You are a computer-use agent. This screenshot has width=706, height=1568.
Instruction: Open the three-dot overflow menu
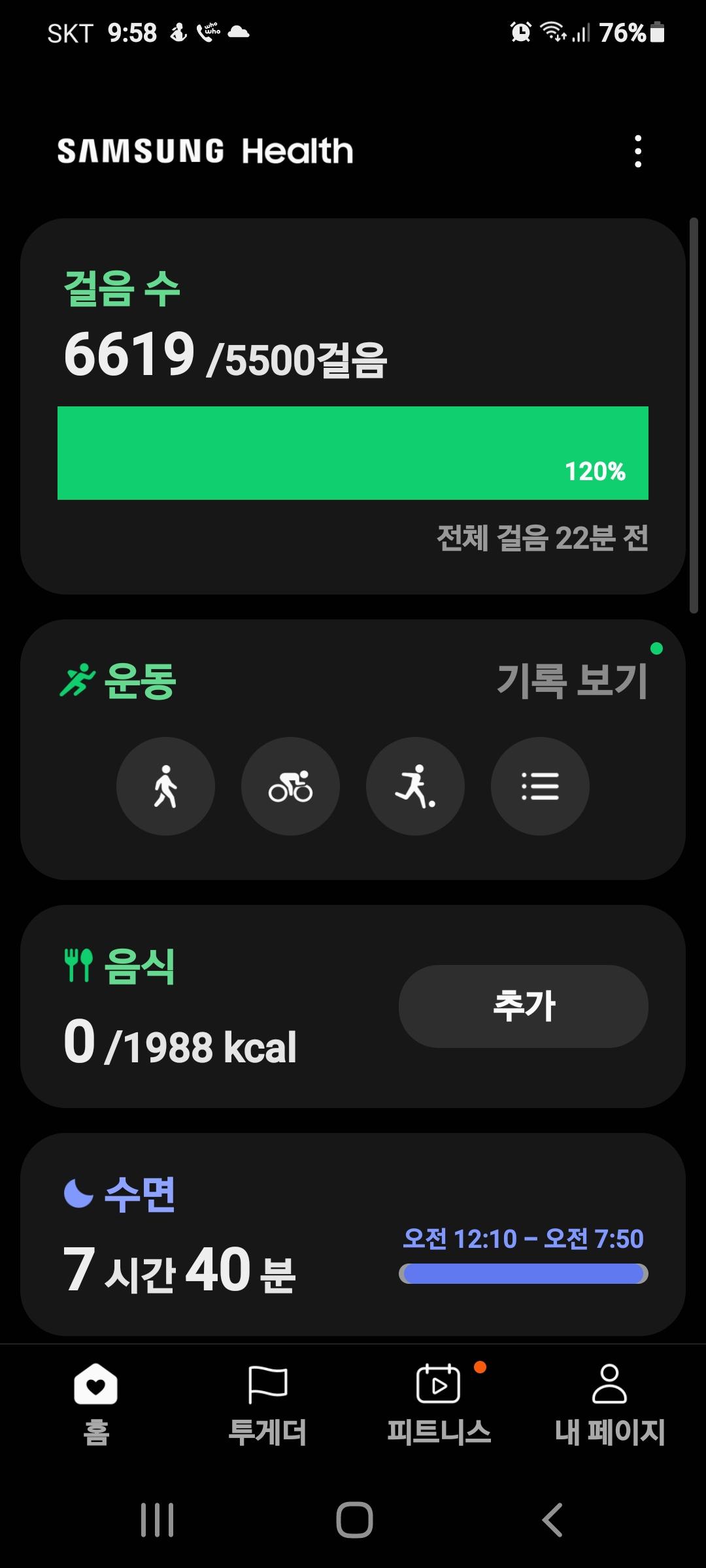638,152
